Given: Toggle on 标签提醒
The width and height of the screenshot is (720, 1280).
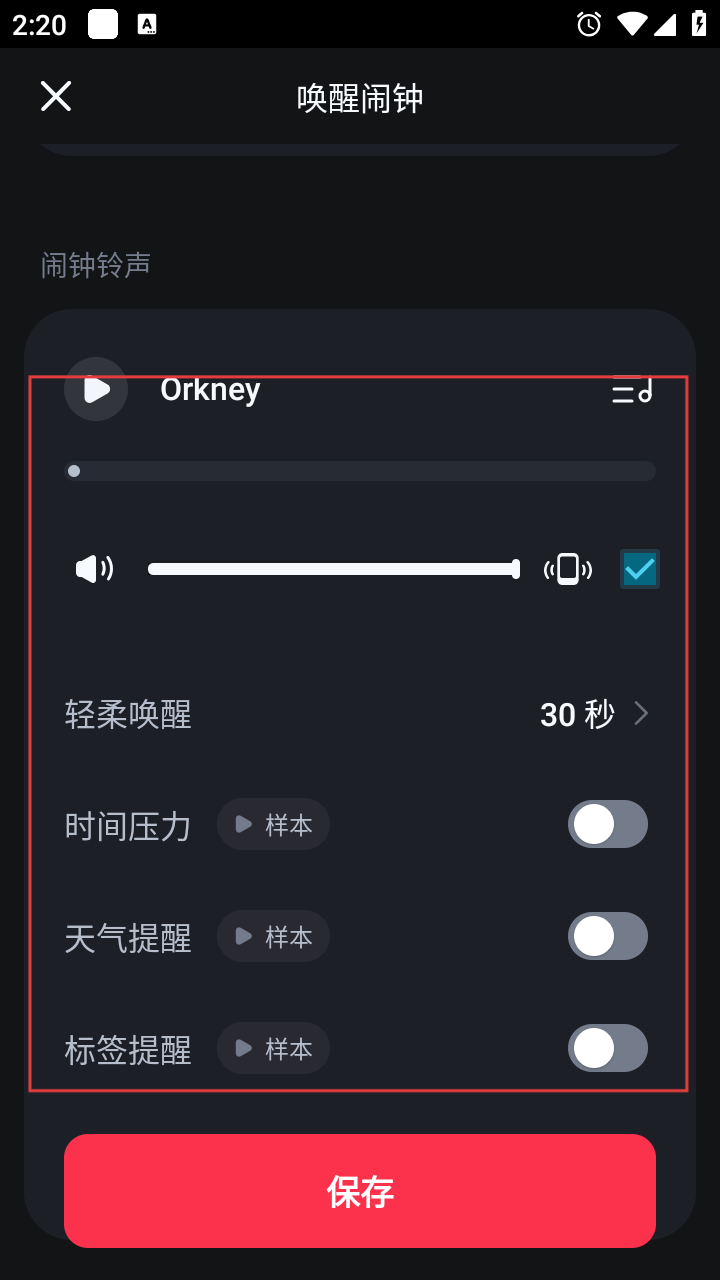Looking at the screenshot, I should point(607,1049).
